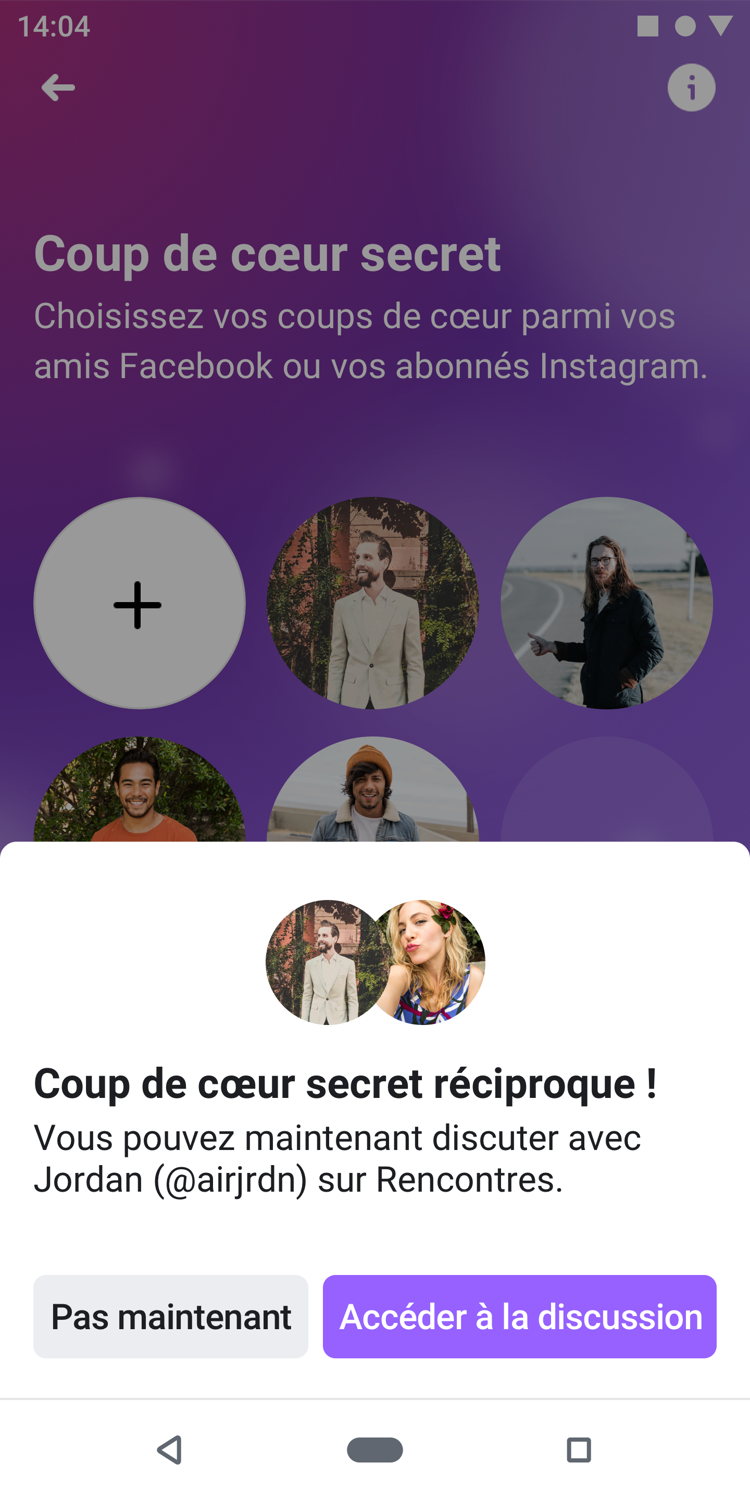Open system recent apps
This screenshot has height=1500, width=750.
tap(578, 1449)
